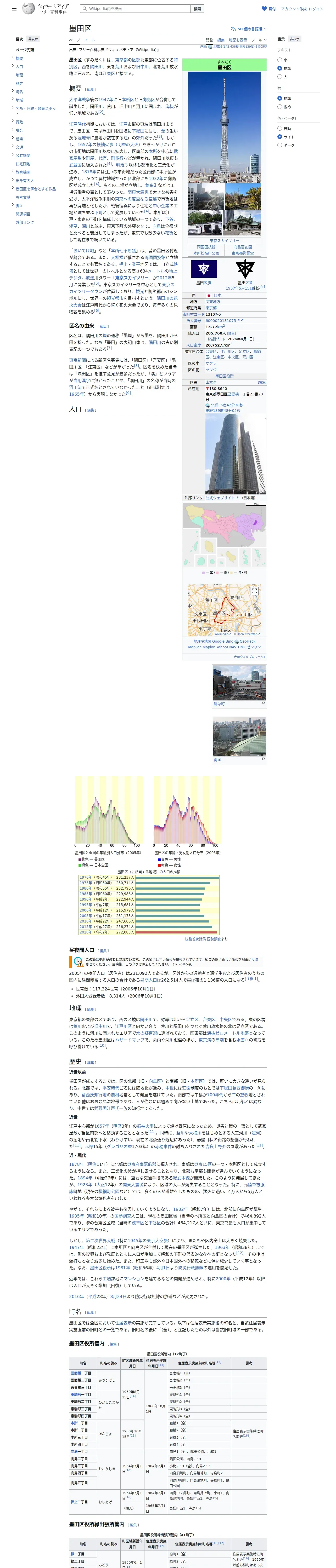Click the 検索 search button
The image size is (336, 1568).
click(x=197, y=9)
